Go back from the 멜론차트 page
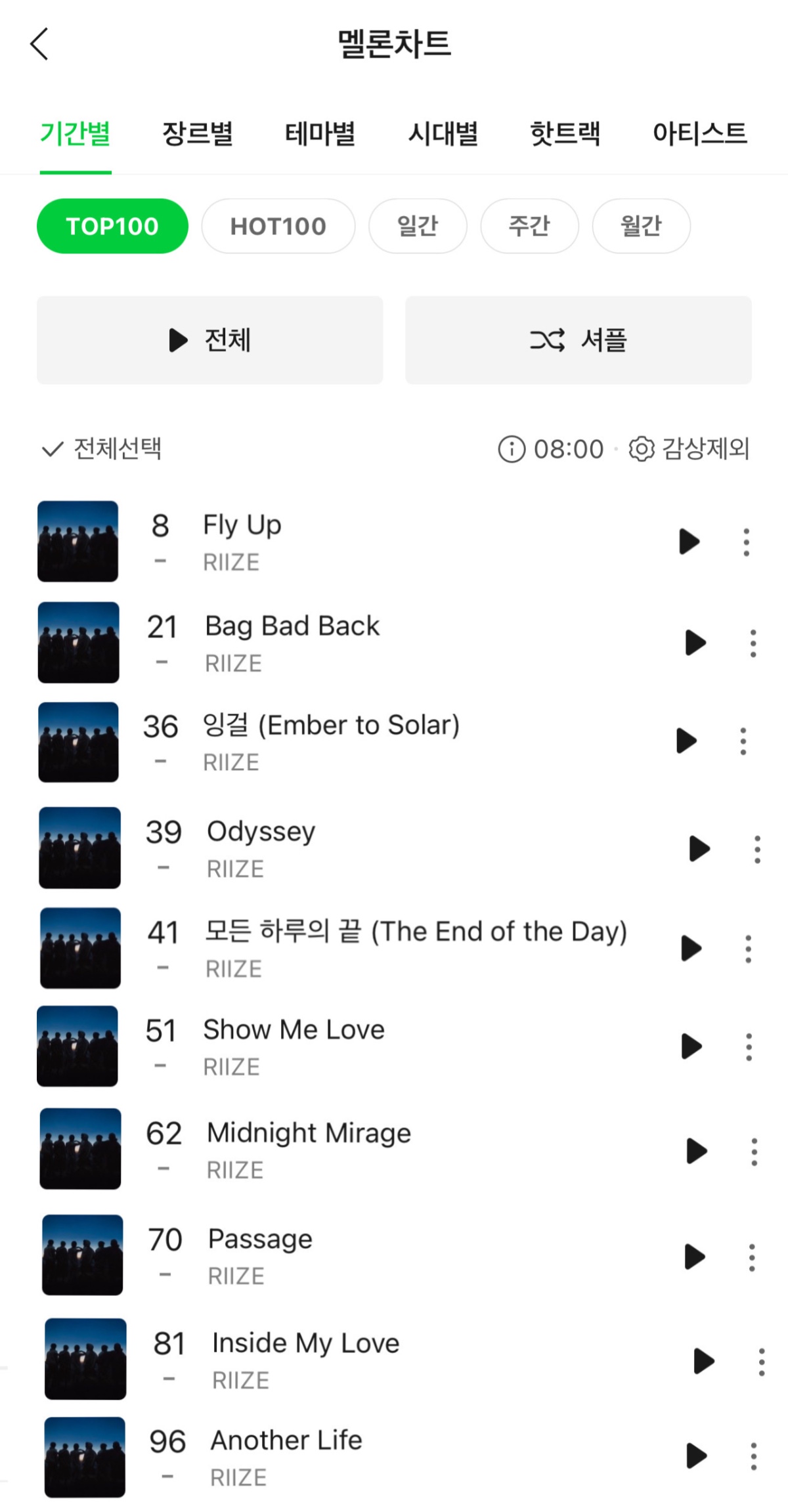Screen dimensions: 788x1512 click(39, 44)
